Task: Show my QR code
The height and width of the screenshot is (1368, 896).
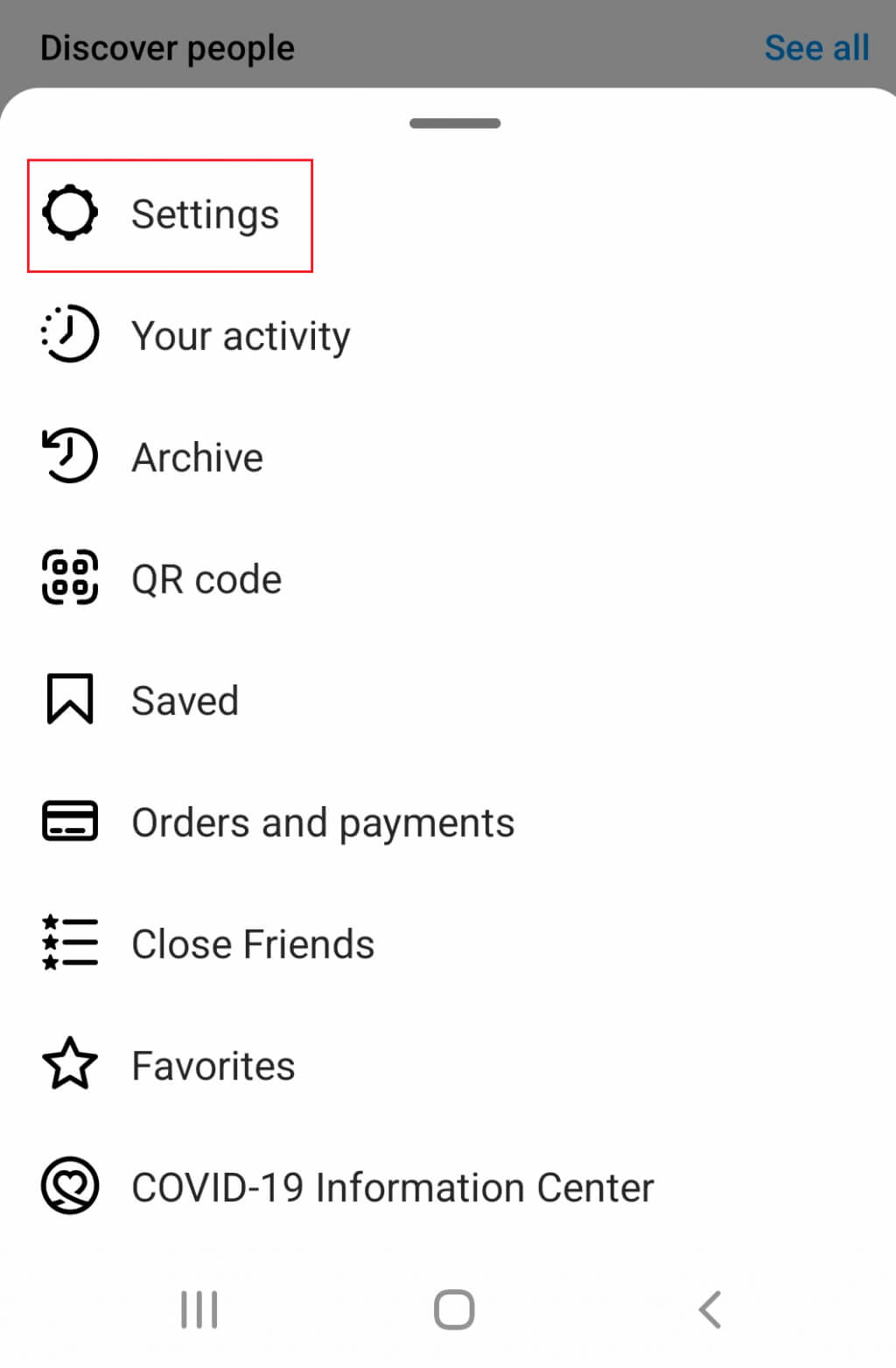Action: point(206,579)
